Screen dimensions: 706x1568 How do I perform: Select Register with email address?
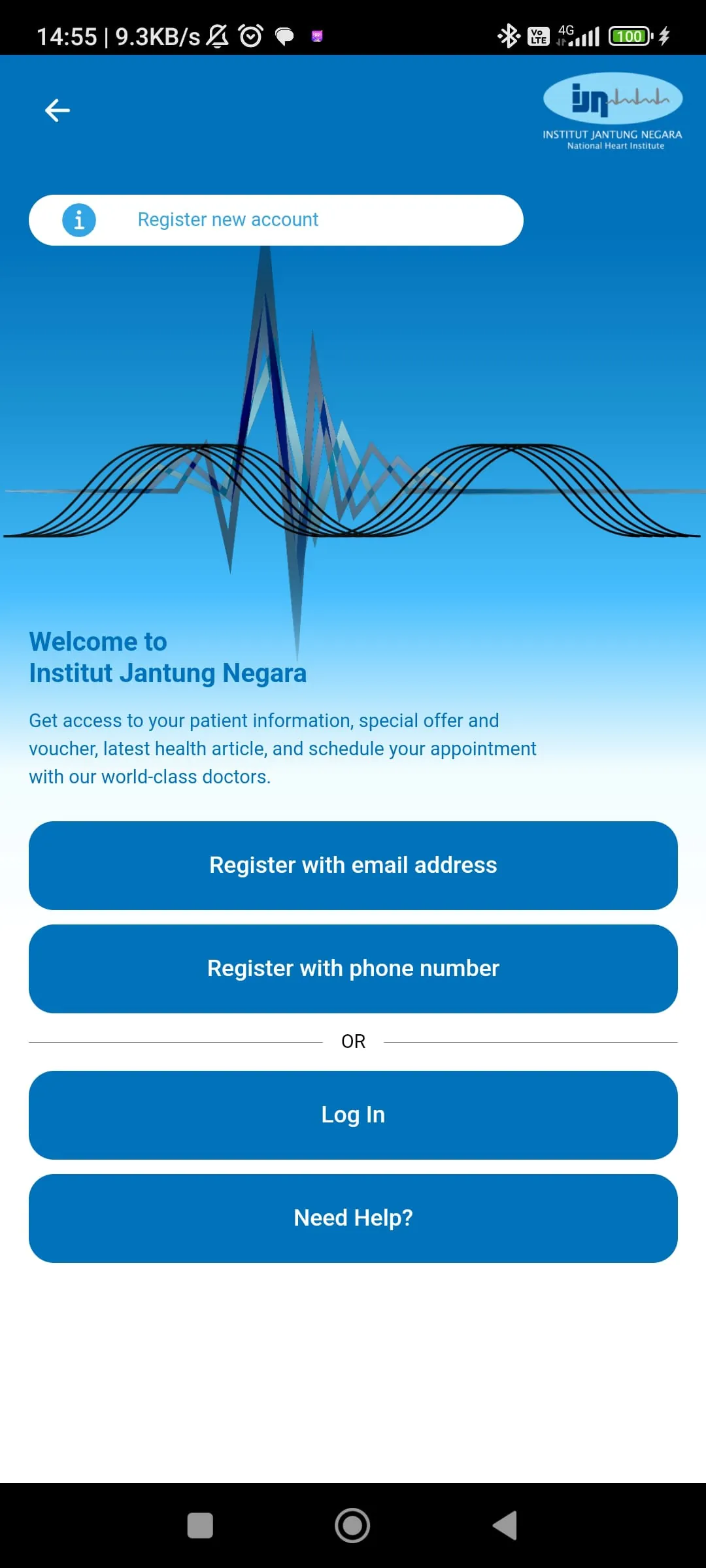click(353, 864)
